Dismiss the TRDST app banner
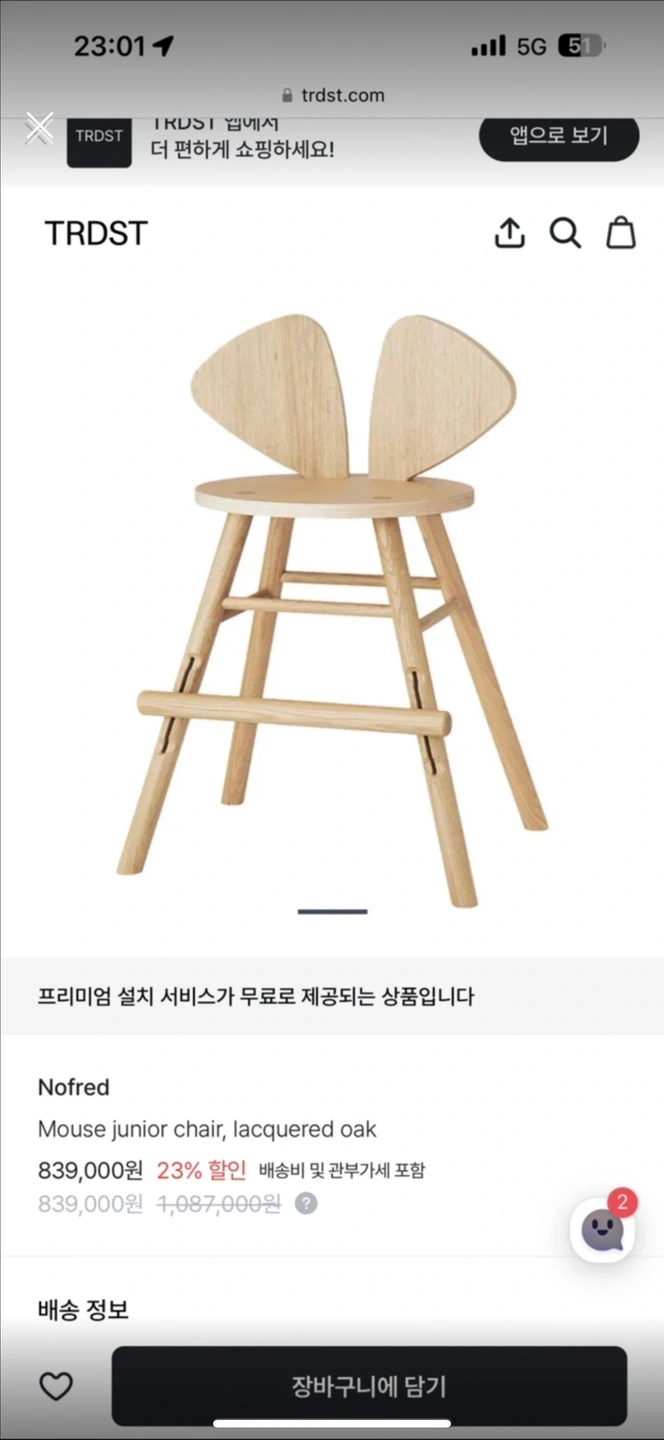This screenshot has width=664, height=1440. 39,128
